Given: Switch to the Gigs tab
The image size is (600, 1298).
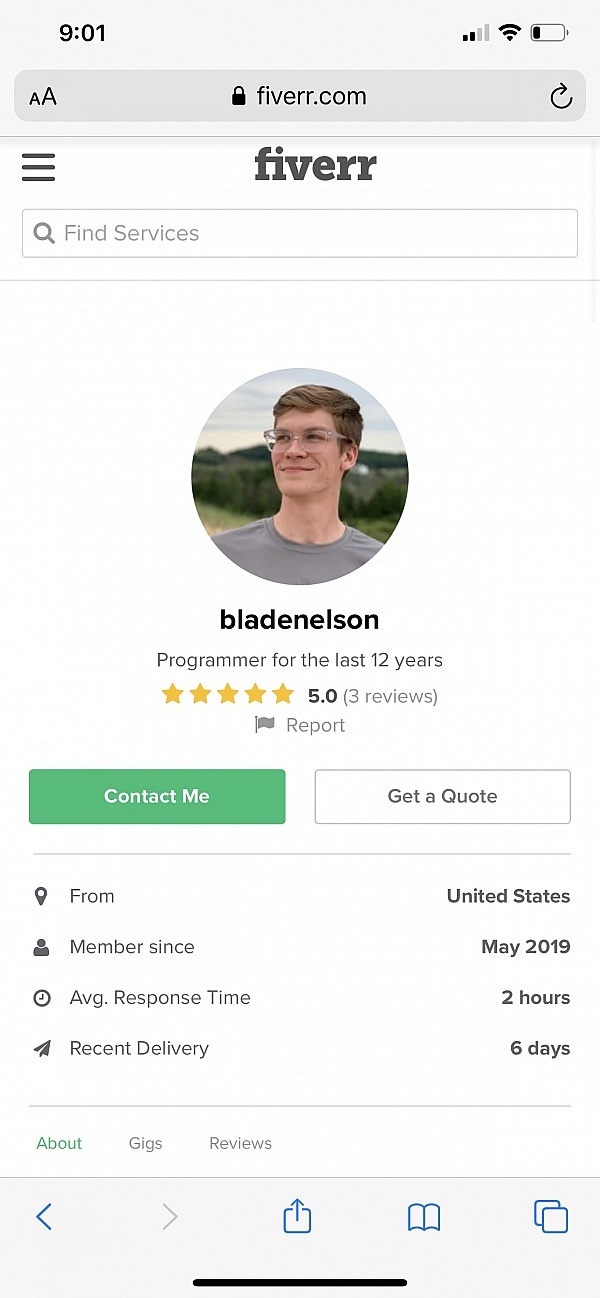Looking at the screenshot, I should coord(145,1143).
